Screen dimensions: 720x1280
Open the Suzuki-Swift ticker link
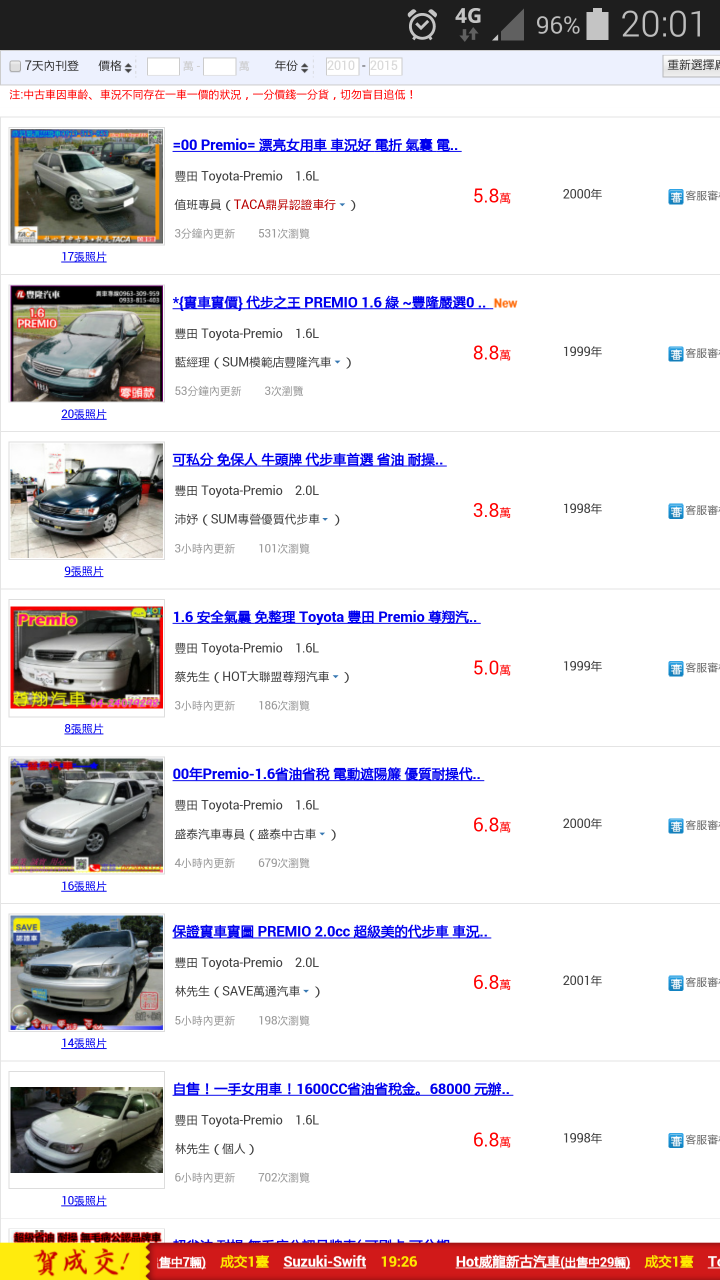click(x=324, y=1262)
